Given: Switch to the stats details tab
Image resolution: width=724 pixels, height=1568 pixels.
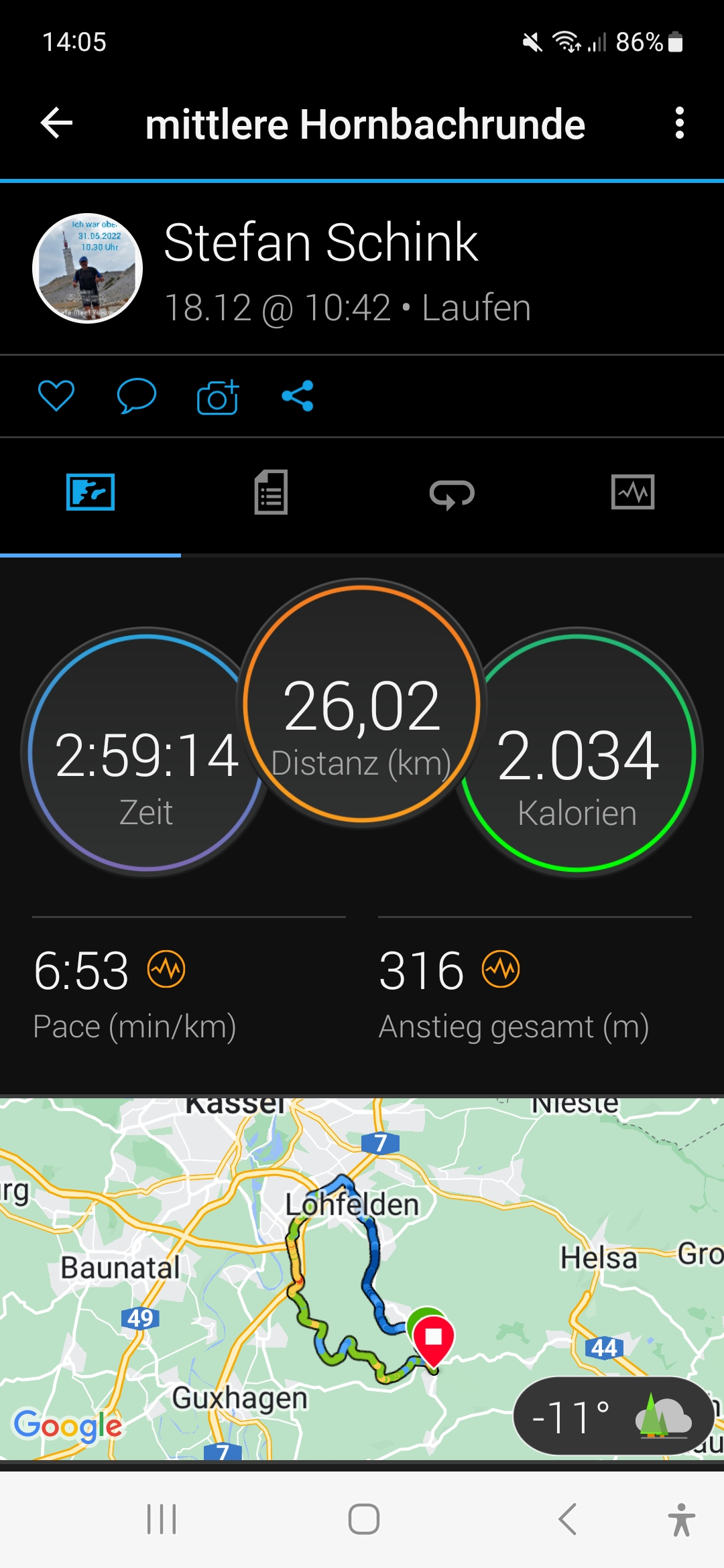Looking at the screenshot, I should coord(271,493).
